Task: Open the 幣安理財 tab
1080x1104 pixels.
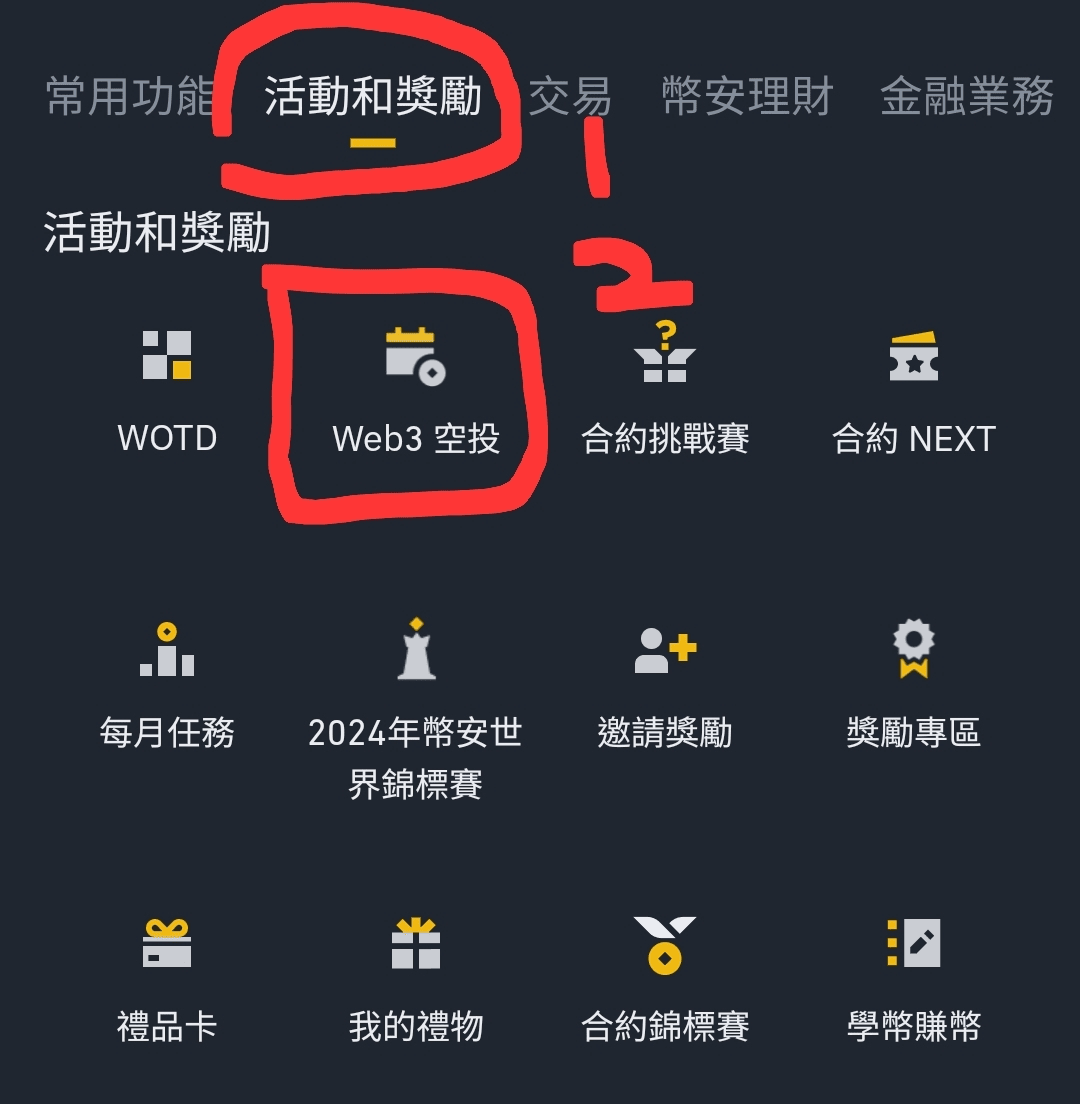Action: pyautogui.click(x=747, y=97)
